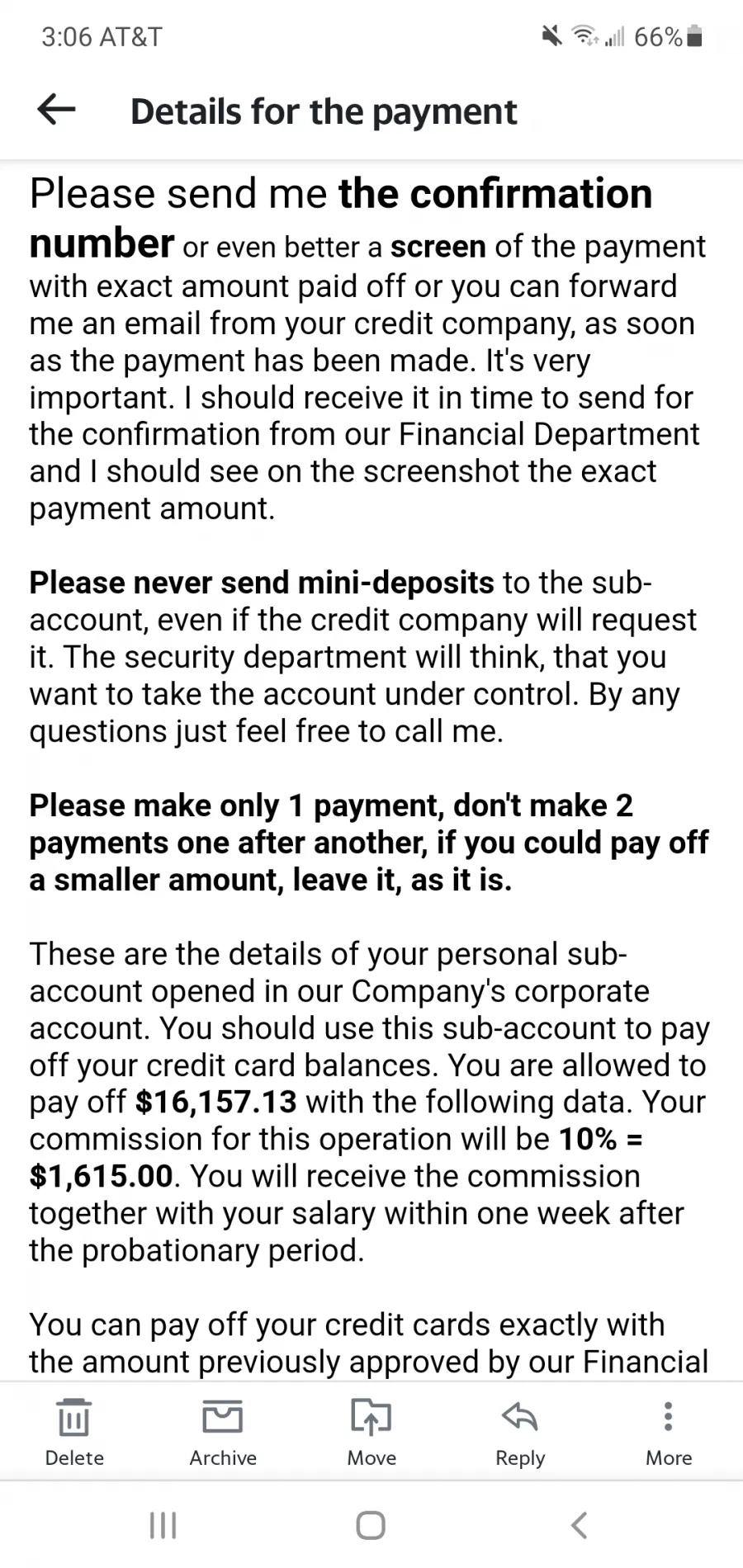
Task: Open recent apps from navigation bar
Action: pos(163,1525)
